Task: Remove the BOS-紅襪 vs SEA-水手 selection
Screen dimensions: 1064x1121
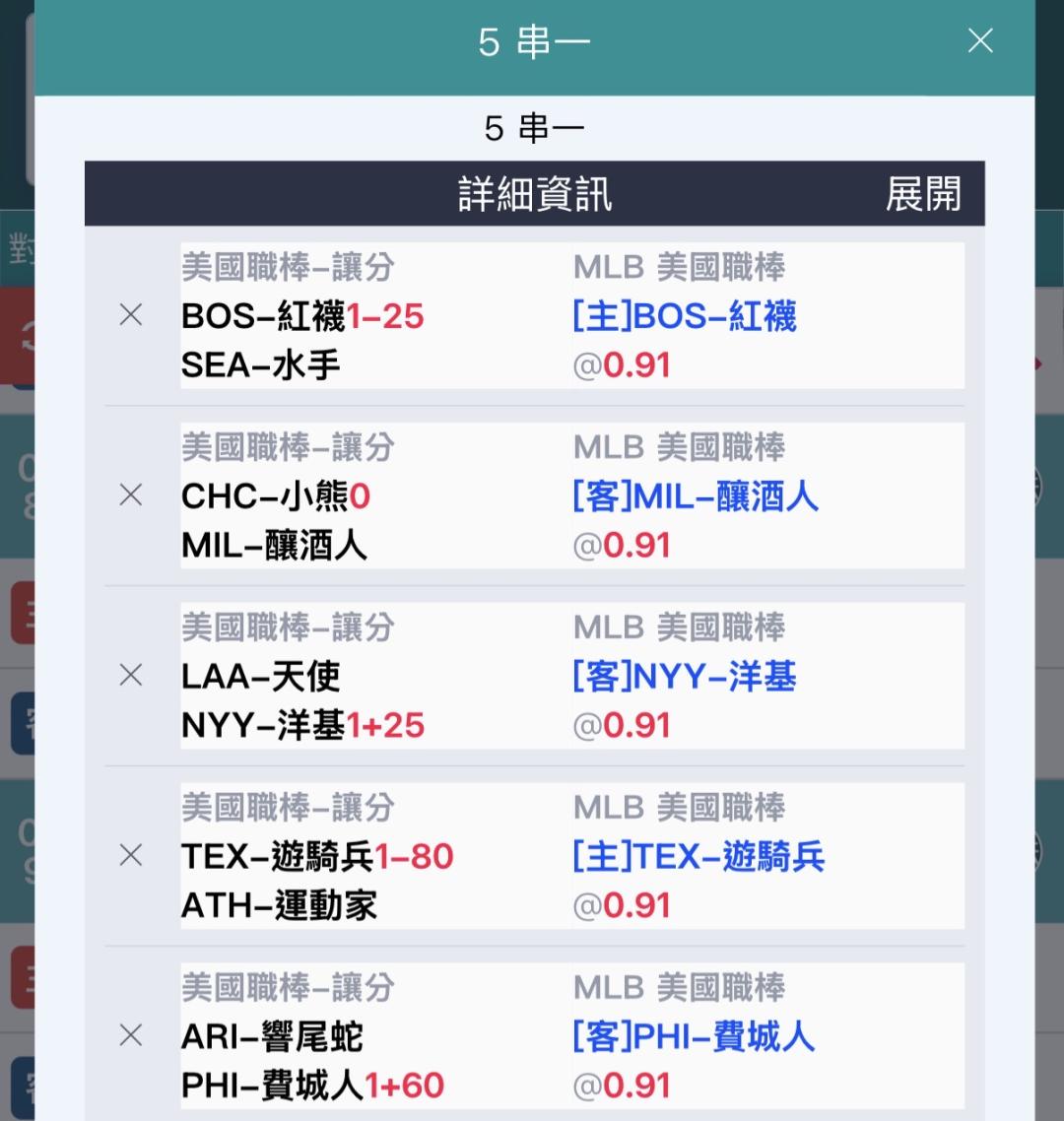Action: (131, 314)
